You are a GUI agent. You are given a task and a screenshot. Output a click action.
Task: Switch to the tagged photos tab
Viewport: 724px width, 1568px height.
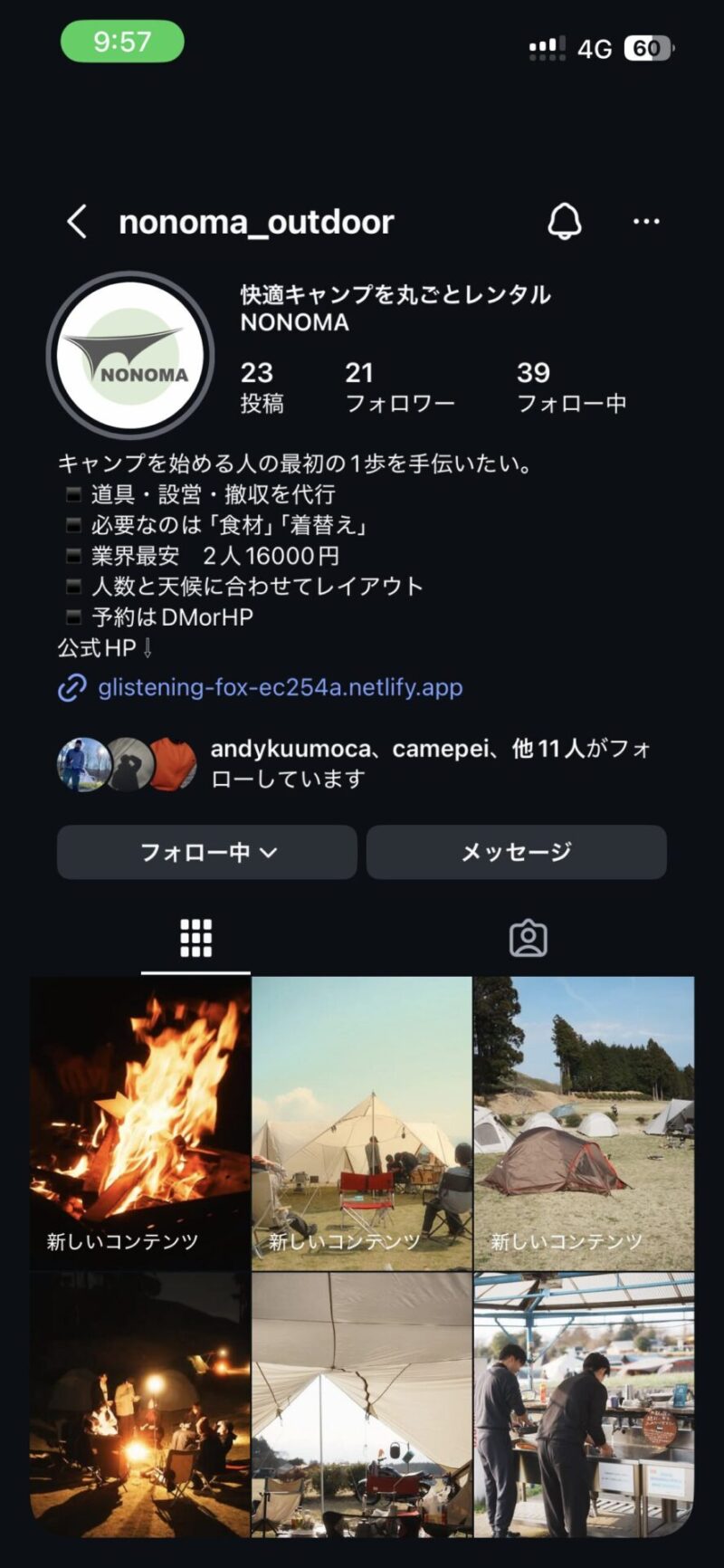coord(529,939)
